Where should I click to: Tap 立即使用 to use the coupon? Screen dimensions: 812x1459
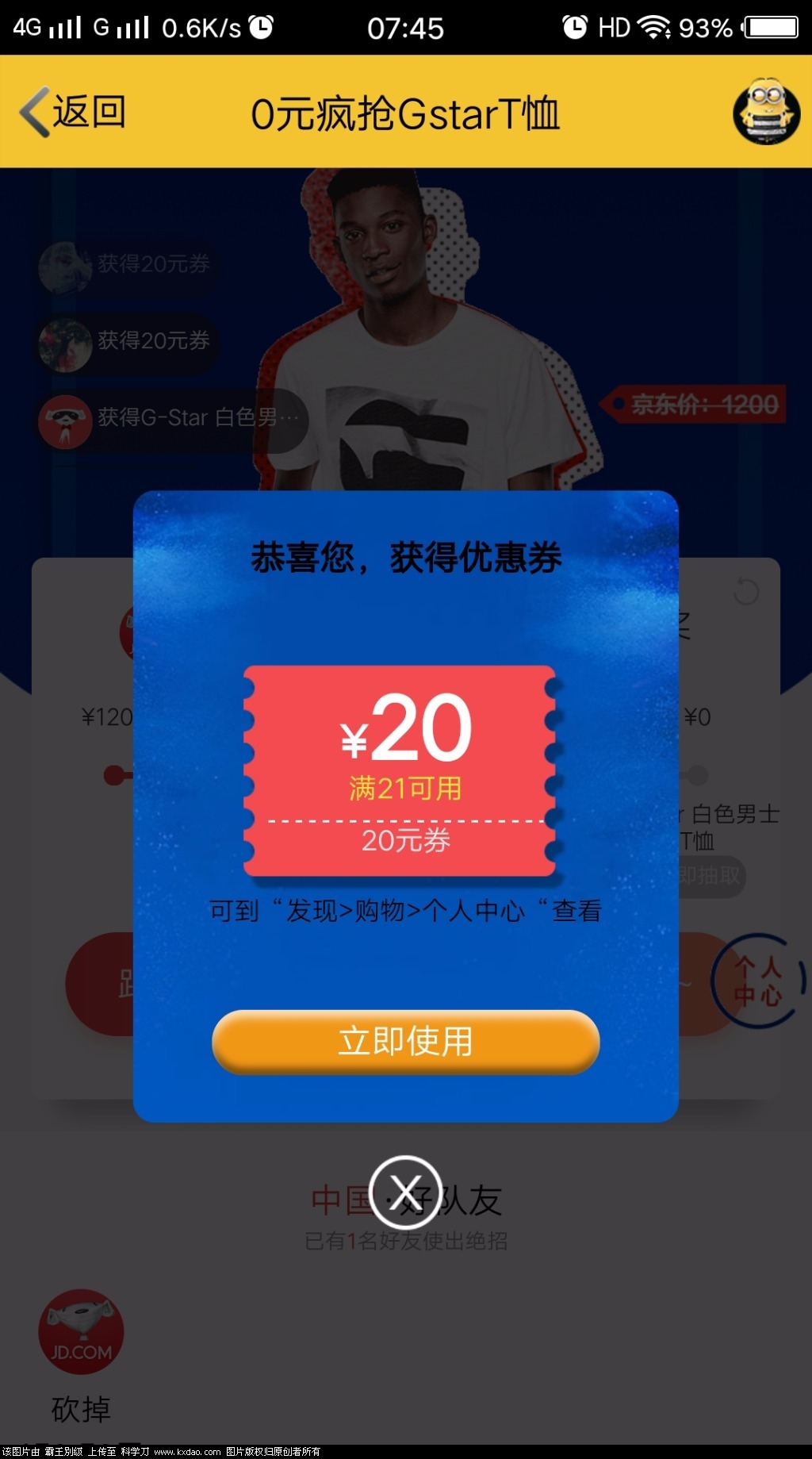[x=405, y=1042]
